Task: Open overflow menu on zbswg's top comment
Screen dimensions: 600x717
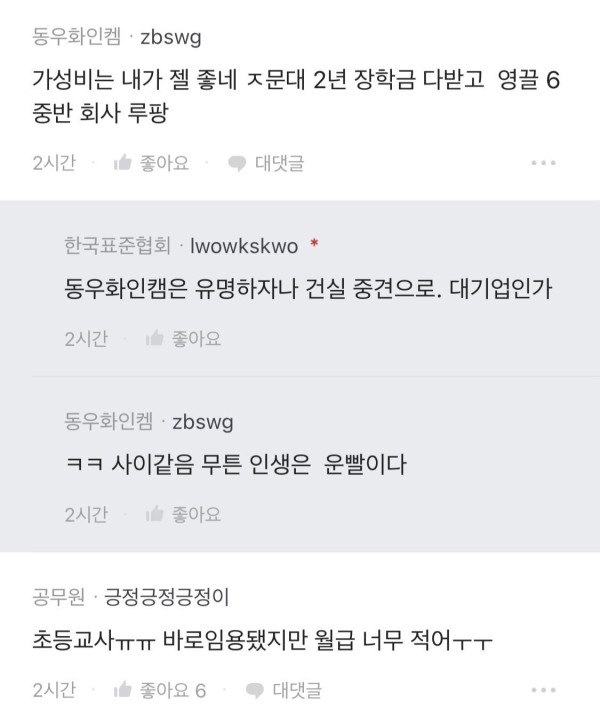Action: pyautogui.click(x=543, y=163)
